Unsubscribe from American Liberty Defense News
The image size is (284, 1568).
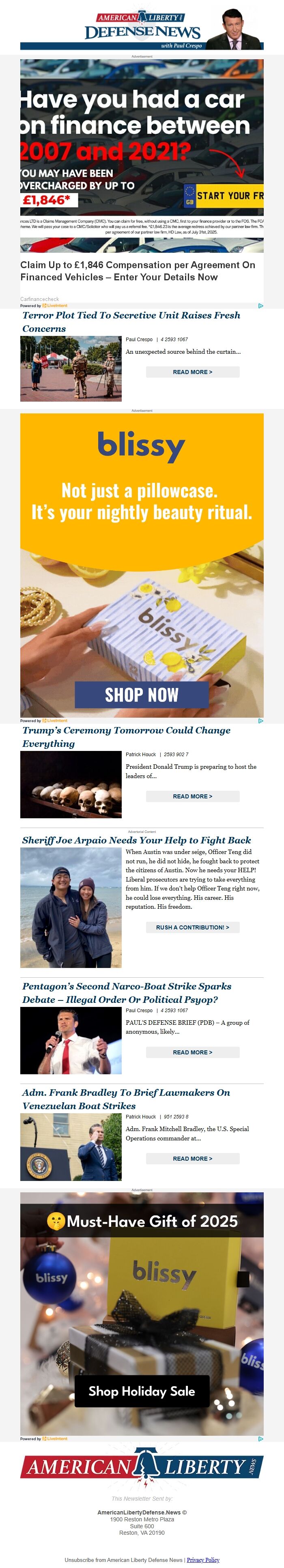123,1560
